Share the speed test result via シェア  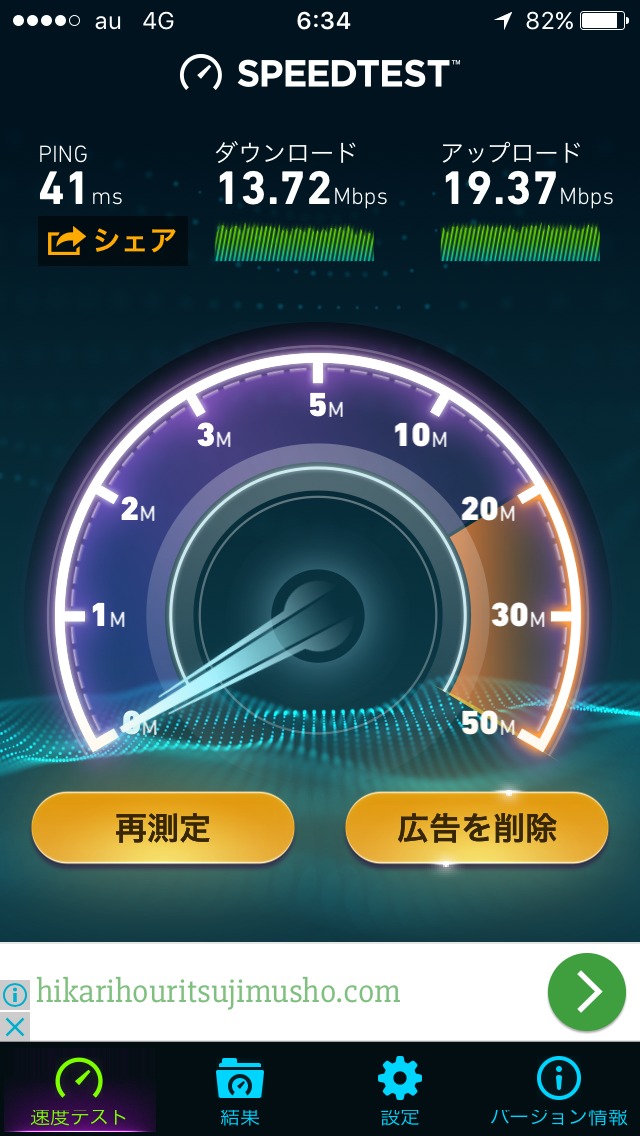pyautogui.click(x=112, y=241)
